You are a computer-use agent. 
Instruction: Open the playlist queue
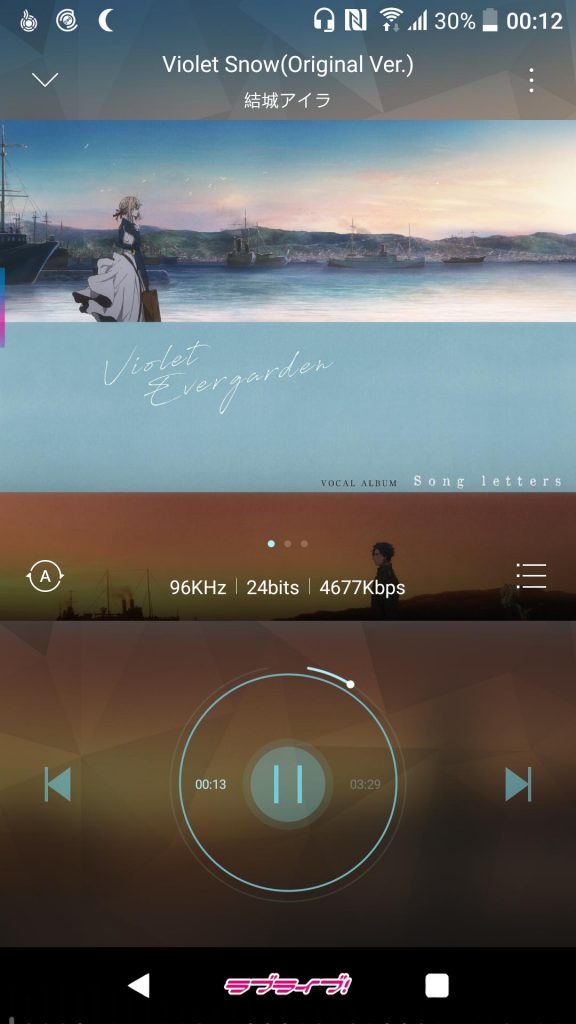click(x=531, y=576)
